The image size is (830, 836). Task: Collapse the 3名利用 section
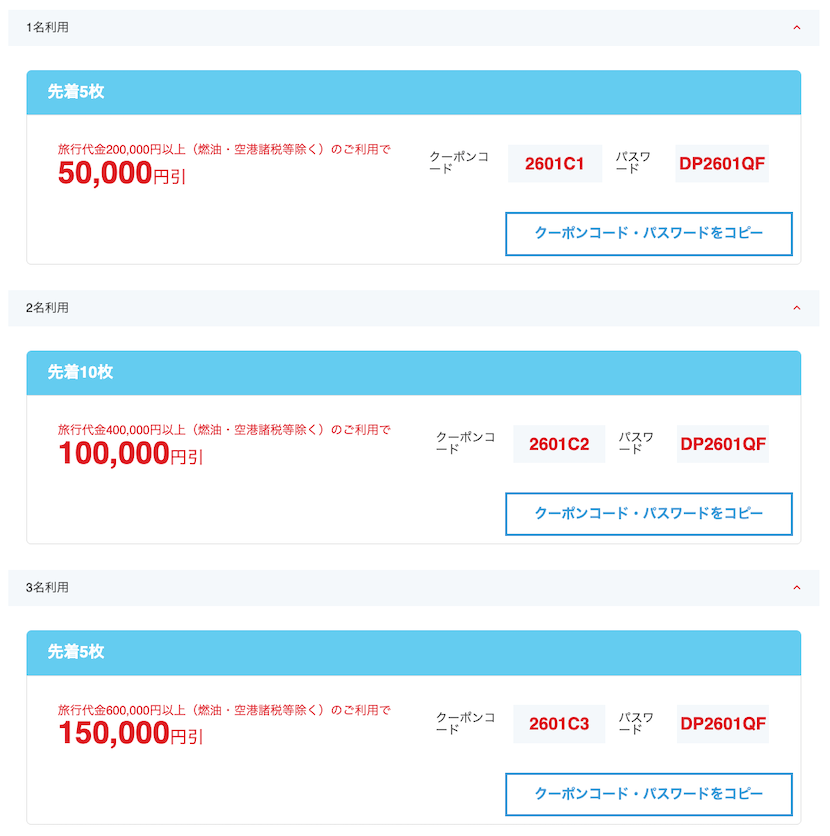pyautogui.click(x=796, y=588)
